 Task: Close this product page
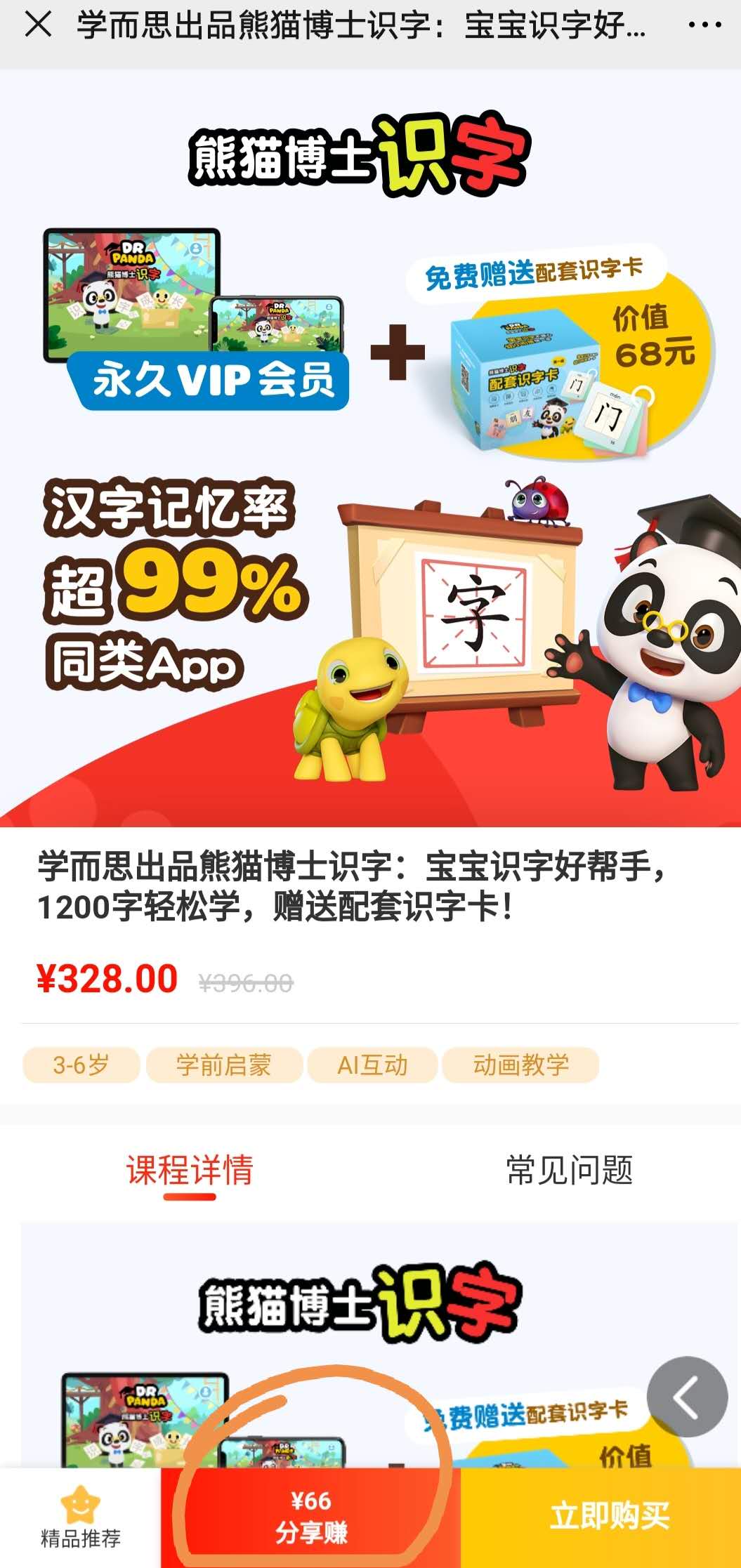point(38,25)
